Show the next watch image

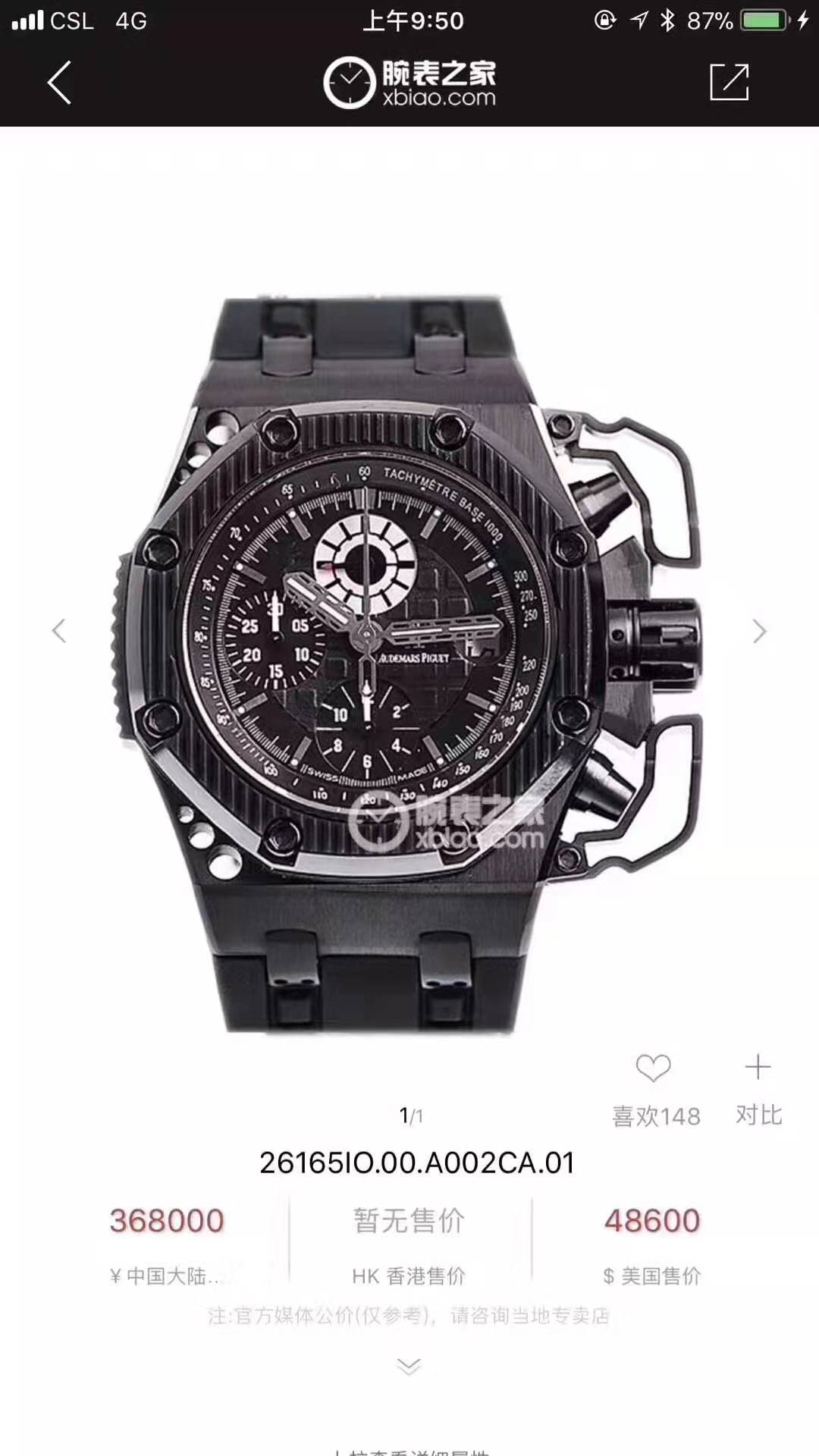click(x=759, y=631)
